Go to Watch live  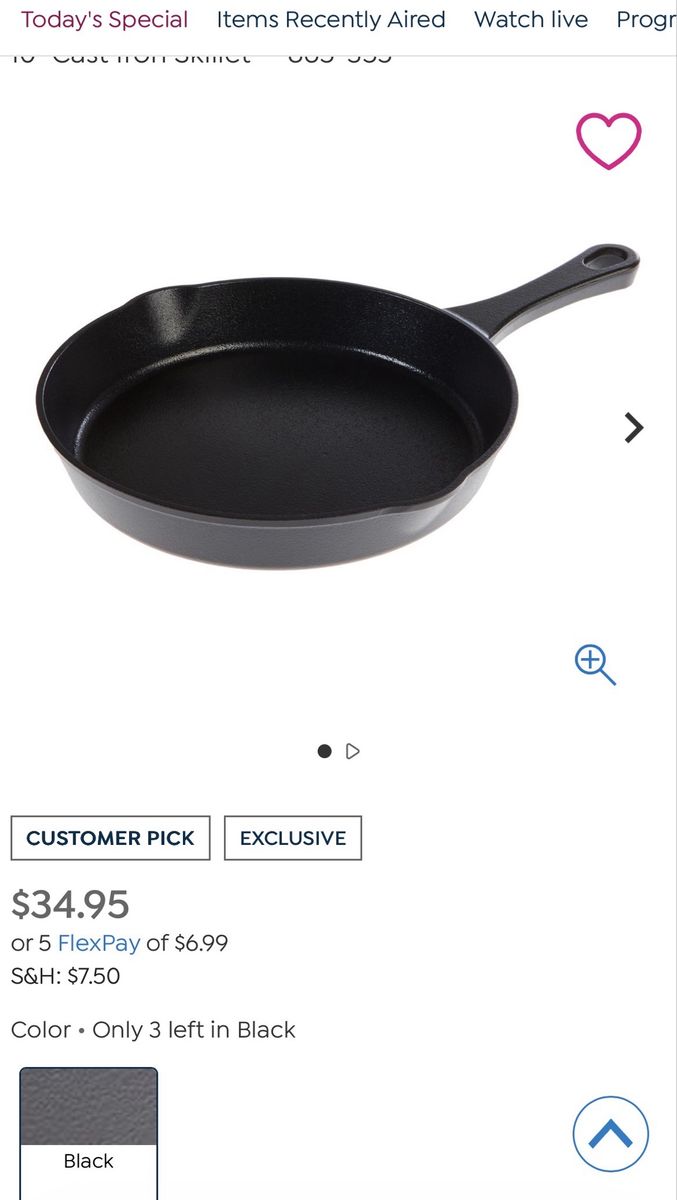[531, 19]
